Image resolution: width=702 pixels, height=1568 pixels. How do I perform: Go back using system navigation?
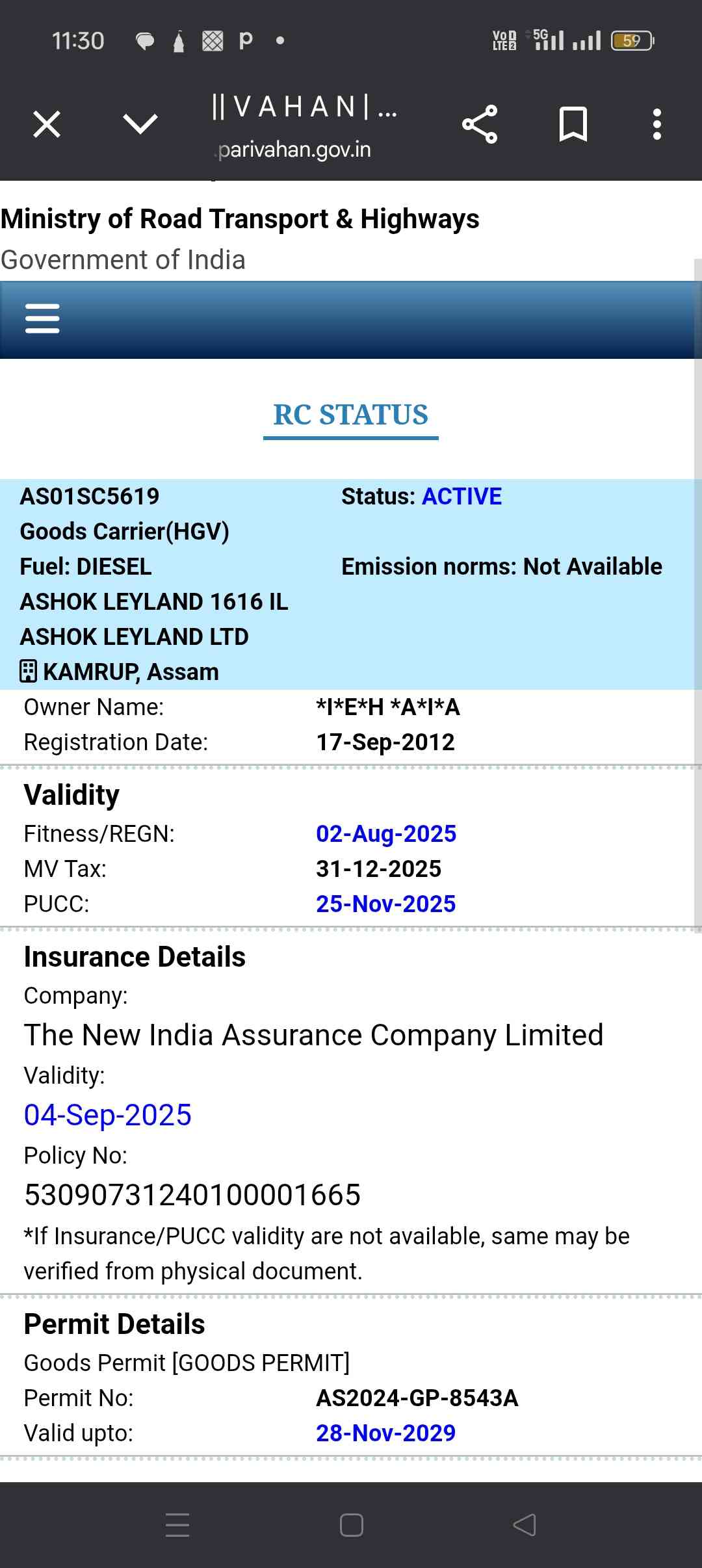pos(525,1524)
